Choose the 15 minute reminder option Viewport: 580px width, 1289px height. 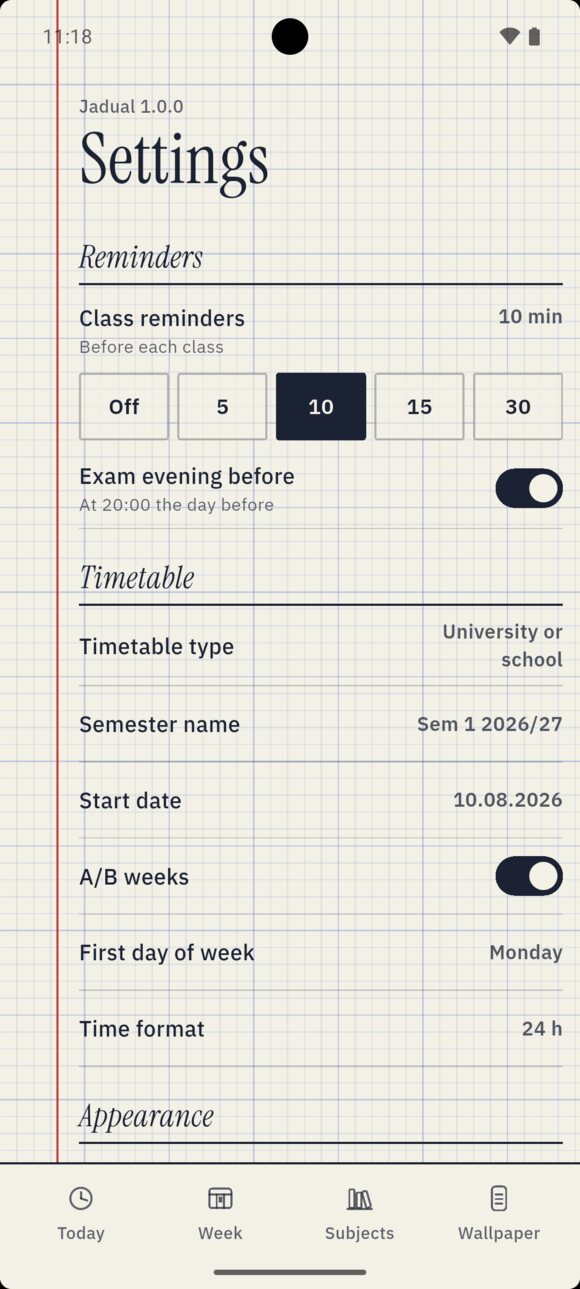coord(419,406)
